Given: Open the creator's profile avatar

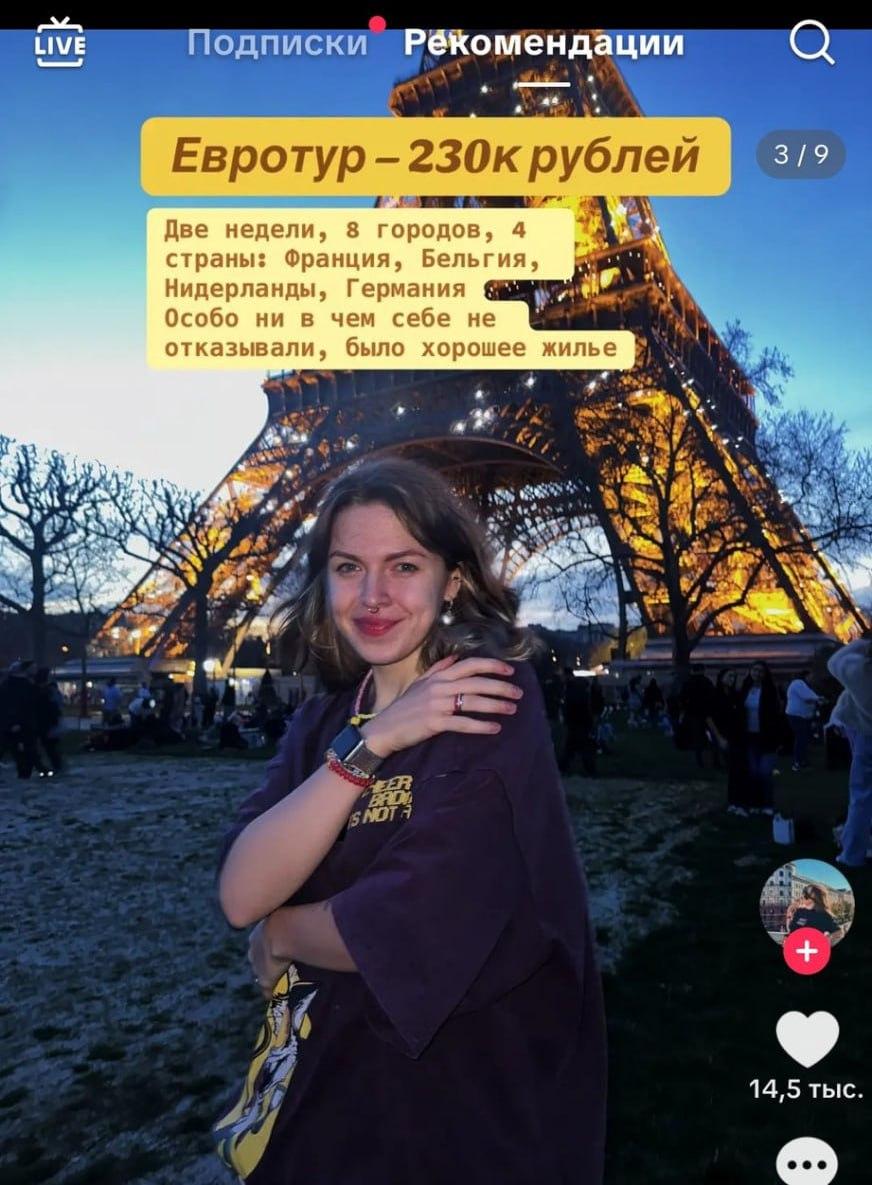Looking at the screenshot, I should click(x=806, y=901).
